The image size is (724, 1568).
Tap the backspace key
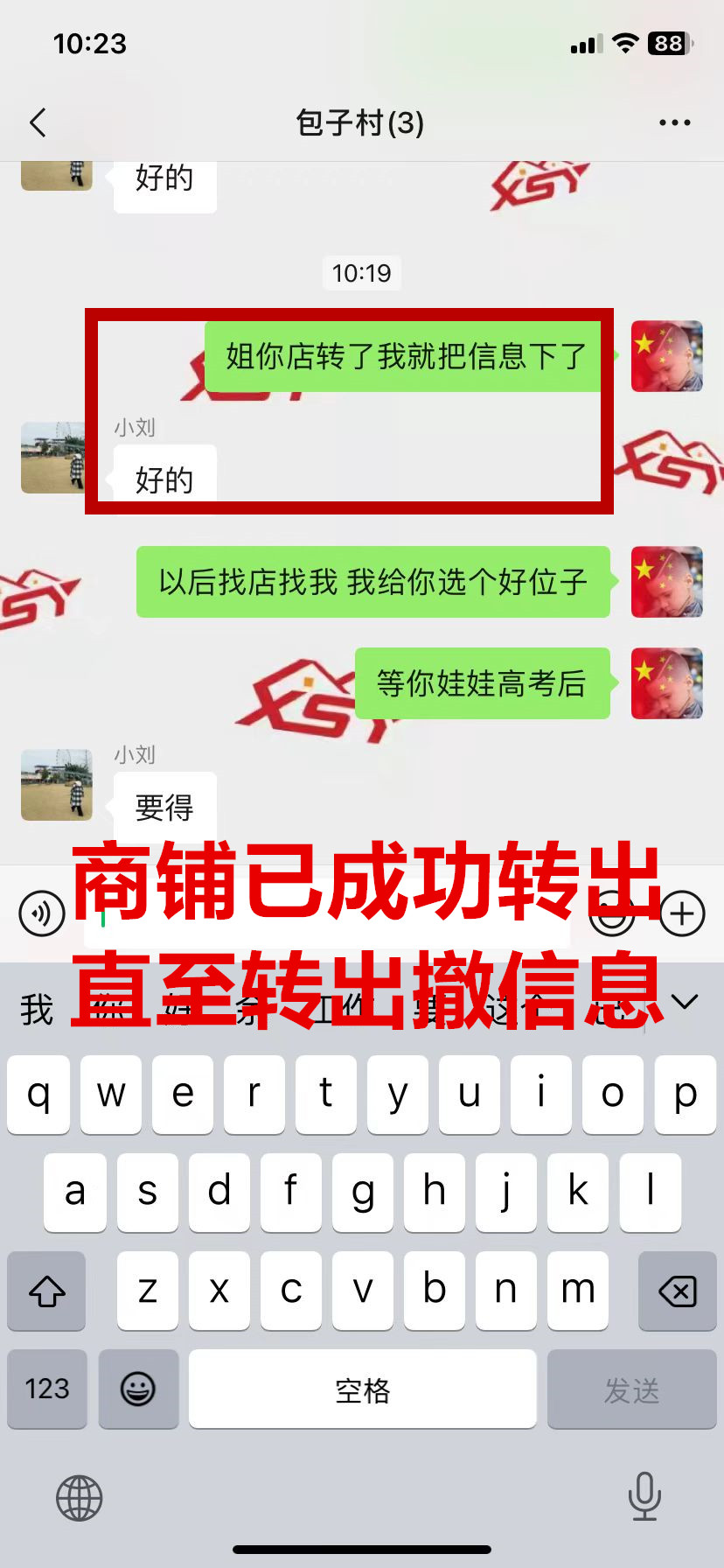click(677, 1291)
